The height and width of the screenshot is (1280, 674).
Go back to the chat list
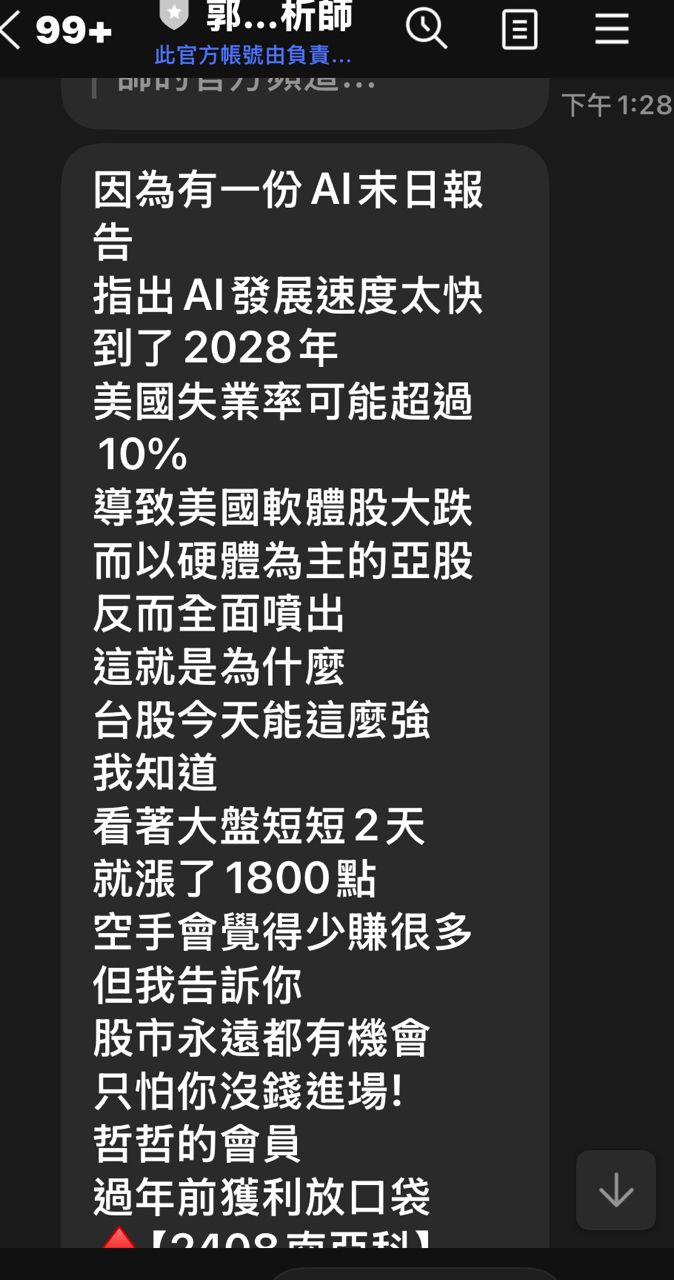click(12, 30)
